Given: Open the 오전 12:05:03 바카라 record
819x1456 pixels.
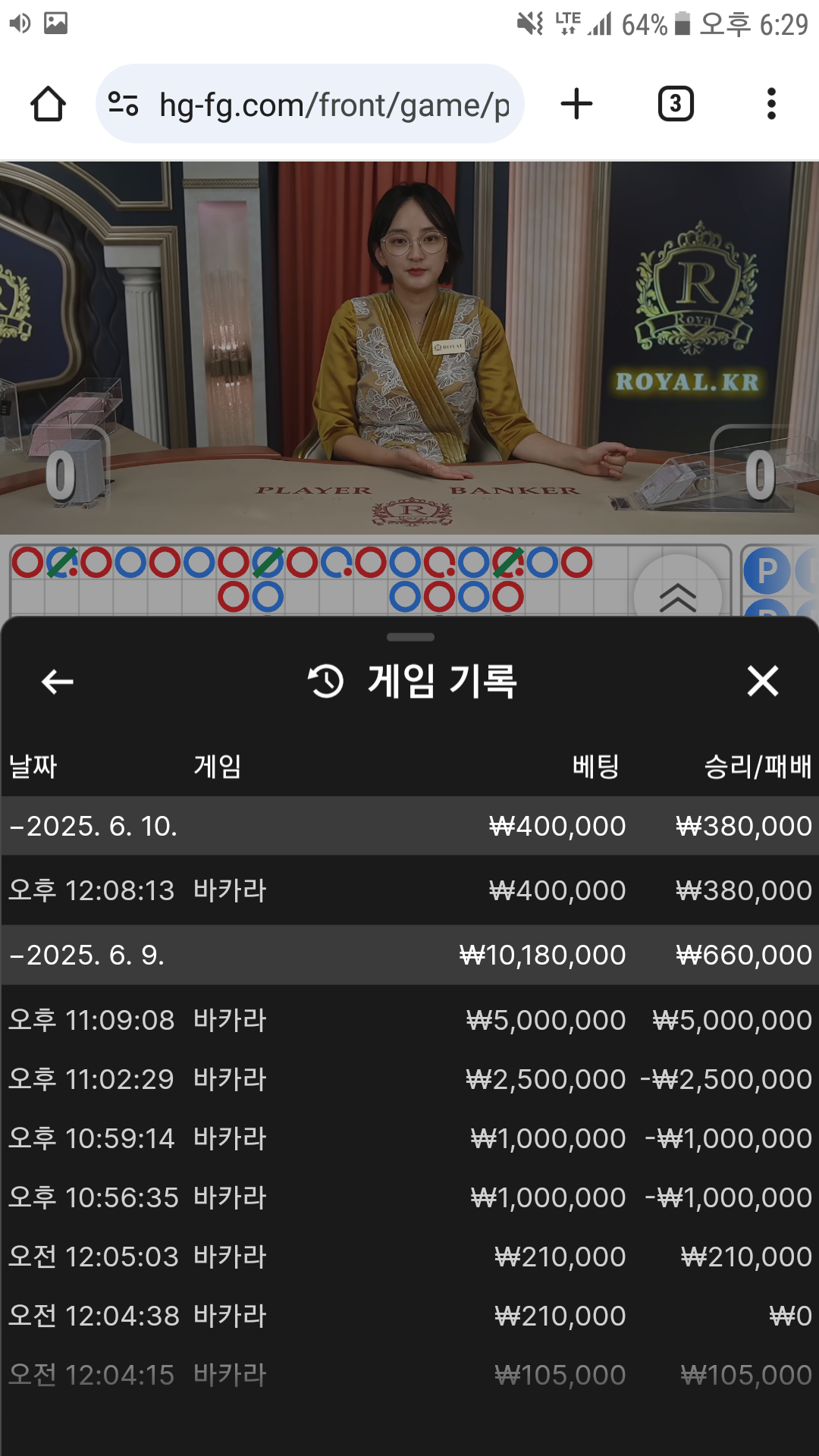Looking at the screenshot, I should point(409,1257).
